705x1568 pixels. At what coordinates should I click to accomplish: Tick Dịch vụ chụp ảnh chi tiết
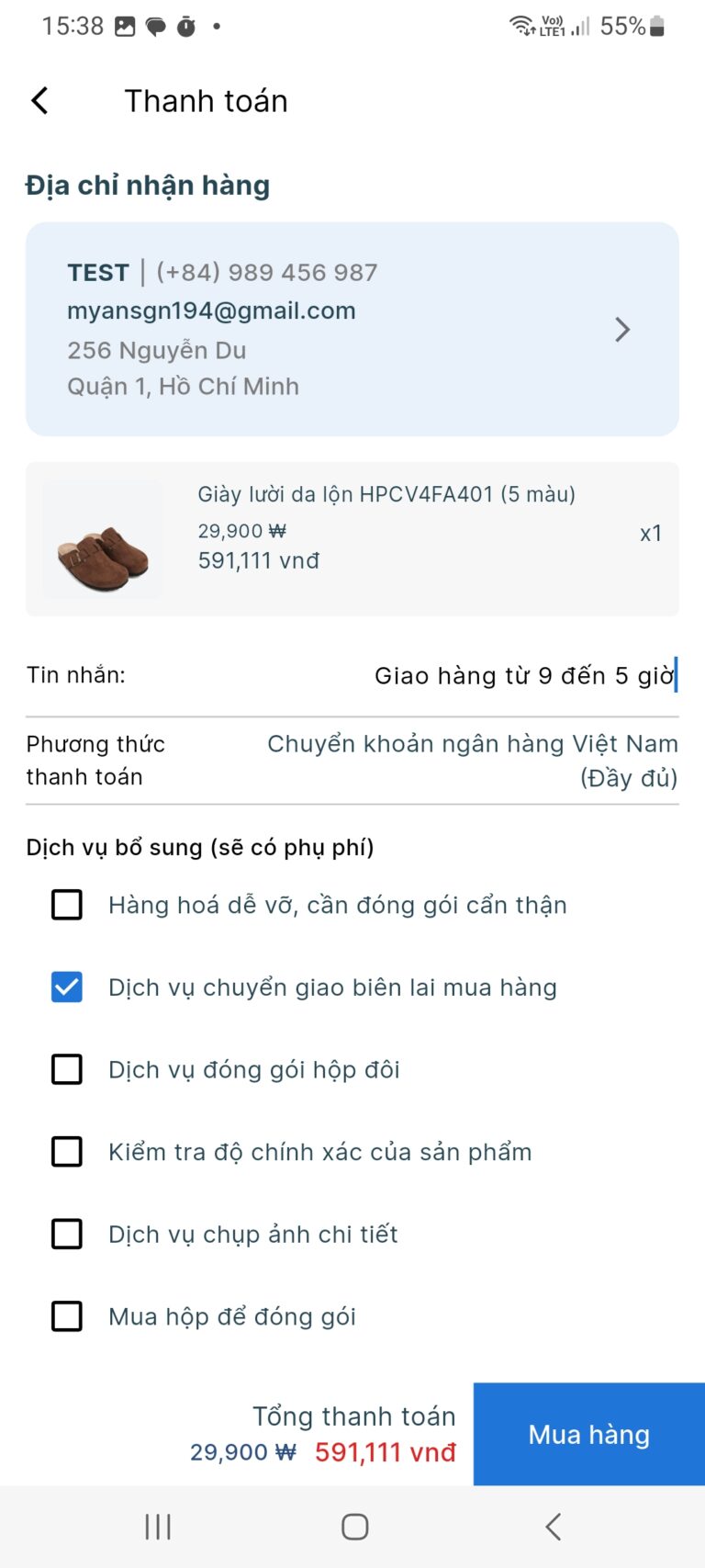(67, 1234)
